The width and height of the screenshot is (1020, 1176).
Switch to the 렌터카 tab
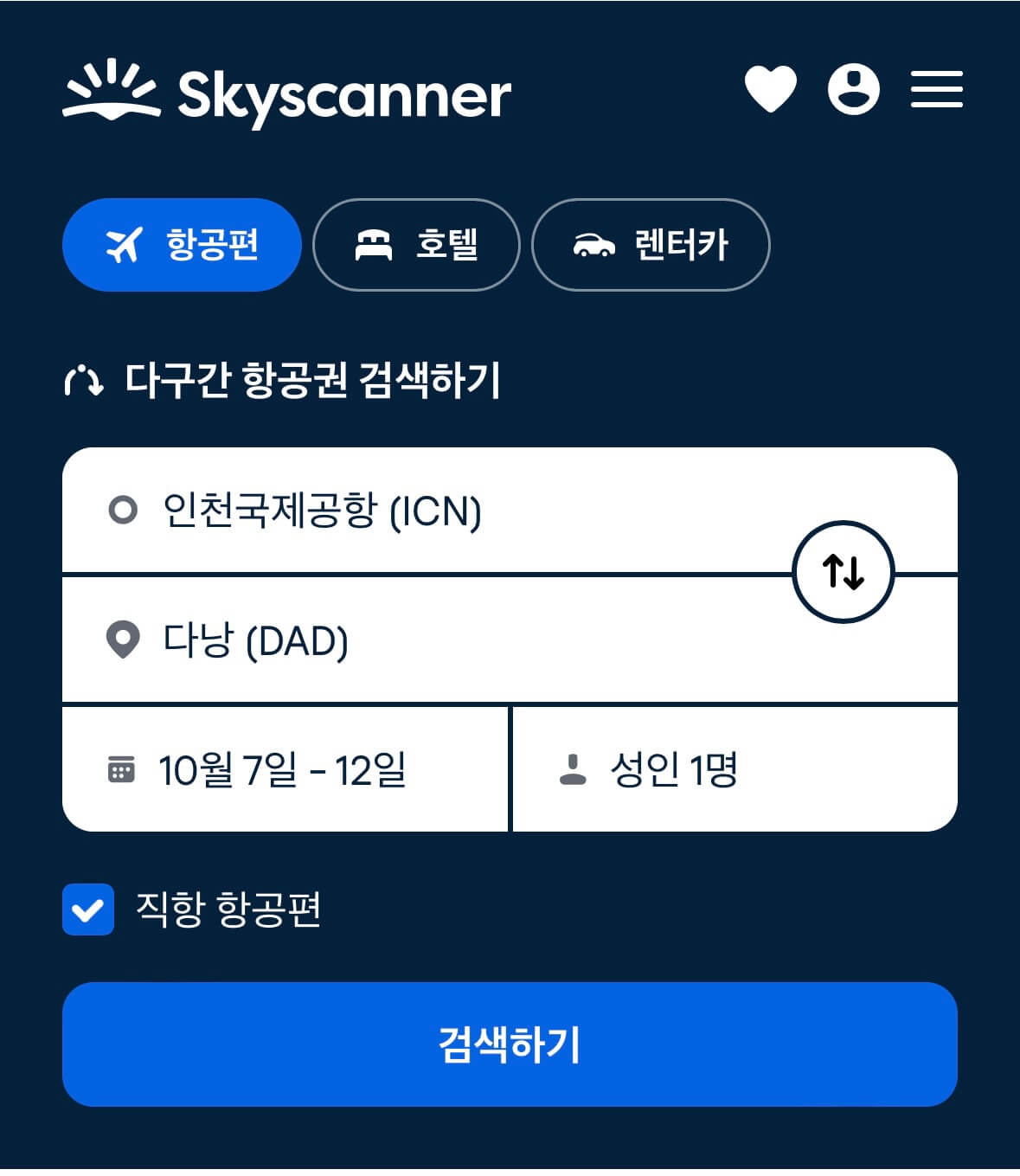pyautogui.click(x=651, y=245)
